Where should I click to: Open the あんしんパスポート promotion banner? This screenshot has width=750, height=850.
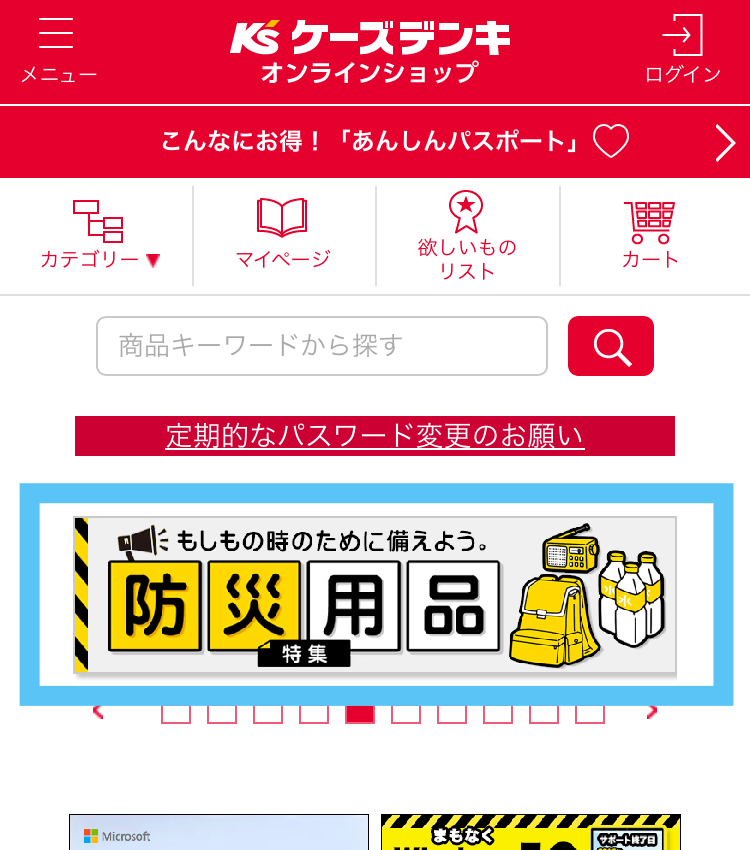(x=375, y=141)
